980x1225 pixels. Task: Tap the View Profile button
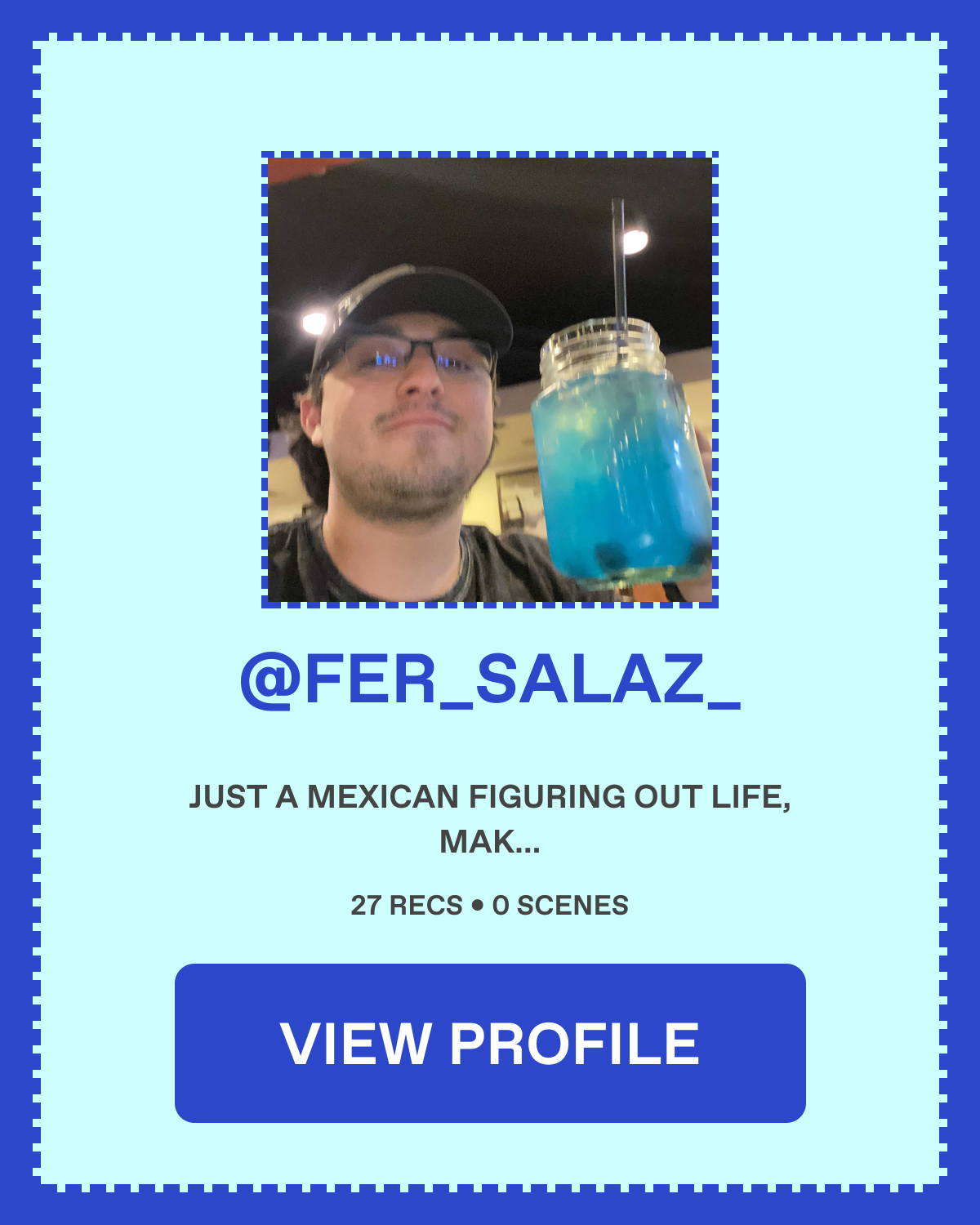(490, 1043)
